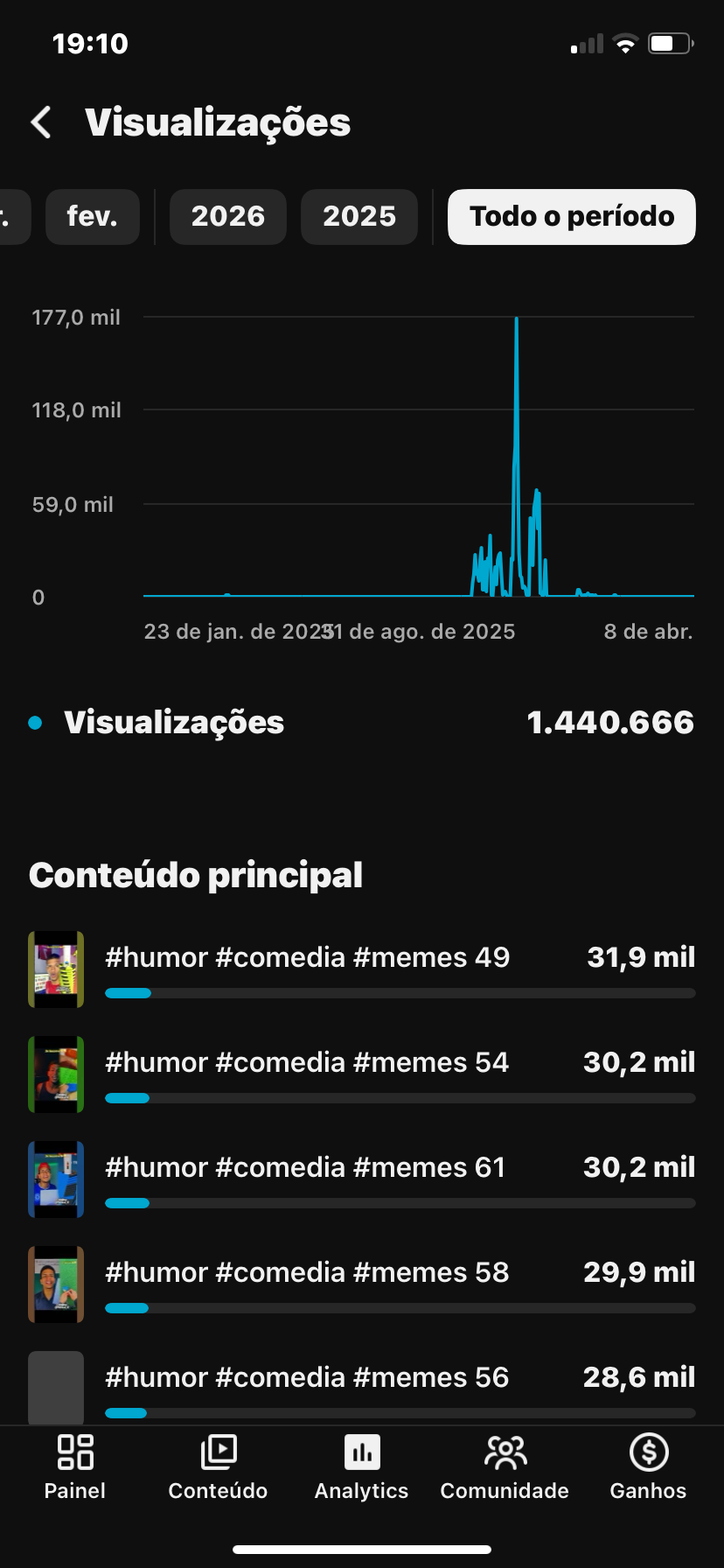Select the Todo o período chip
Image resolution: width=724 pixels, height=1568 pixels.
point(572,216)
